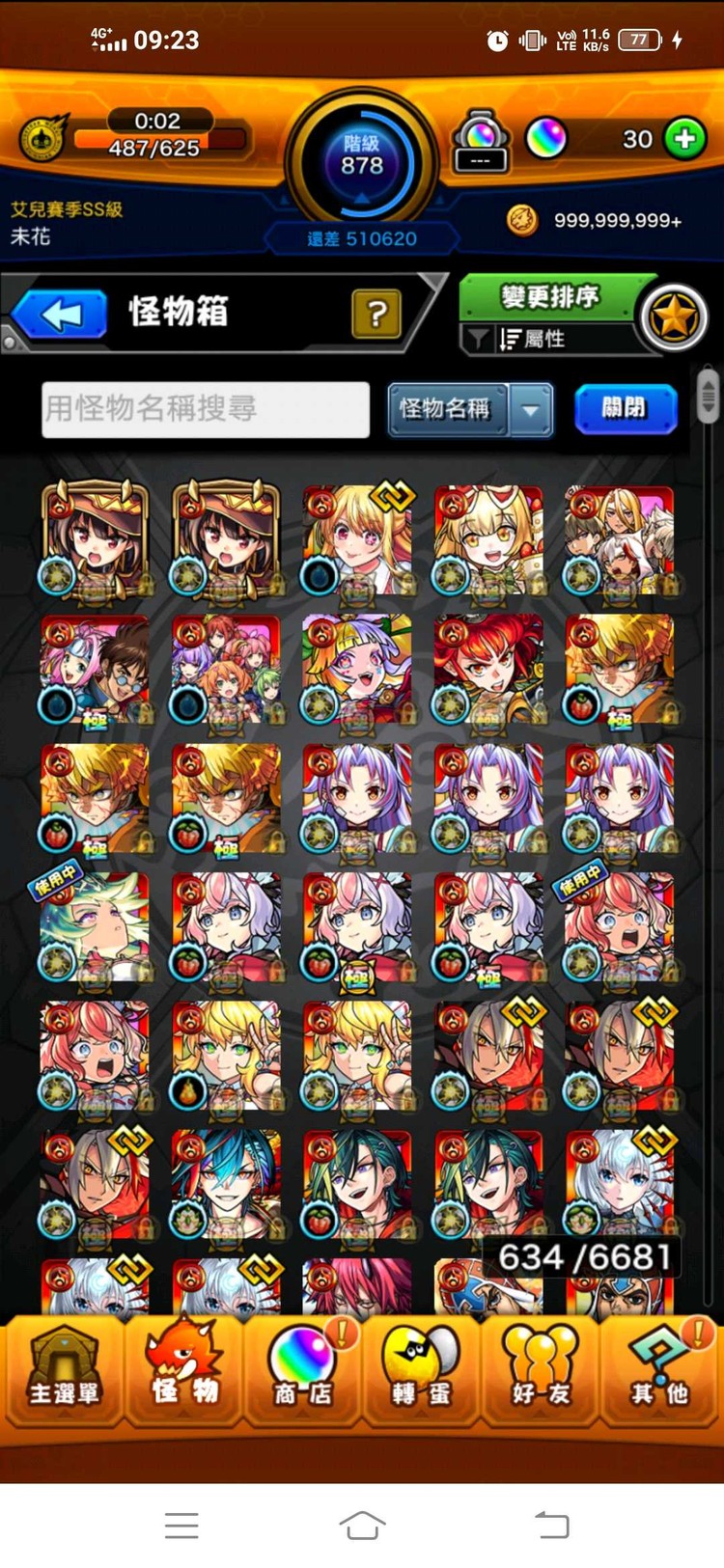
Task: Close search with the 關閉 button
Action: pyautogui.click(x=625, y=409)
